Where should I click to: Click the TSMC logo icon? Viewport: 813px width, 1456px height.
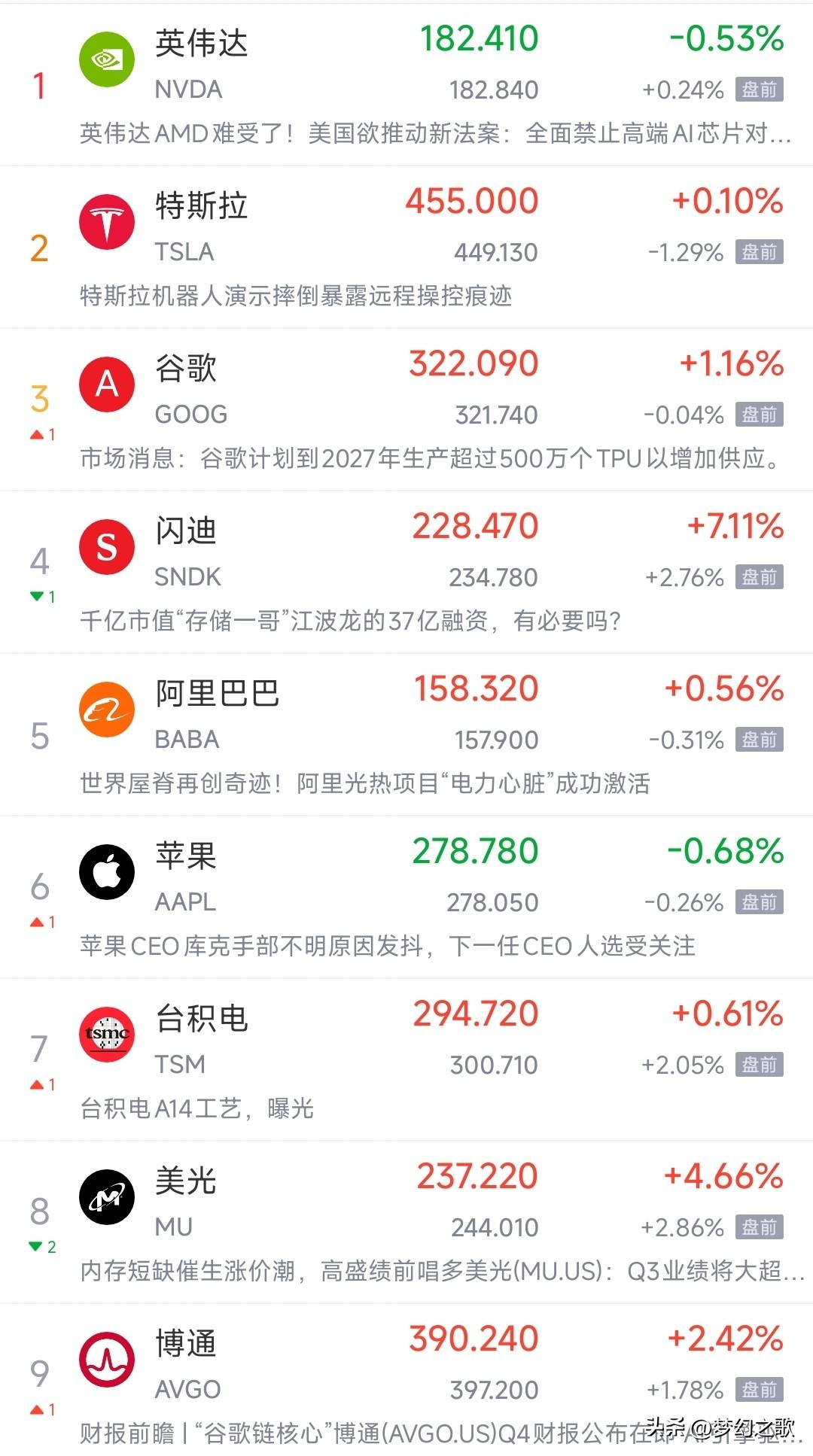106,1034
